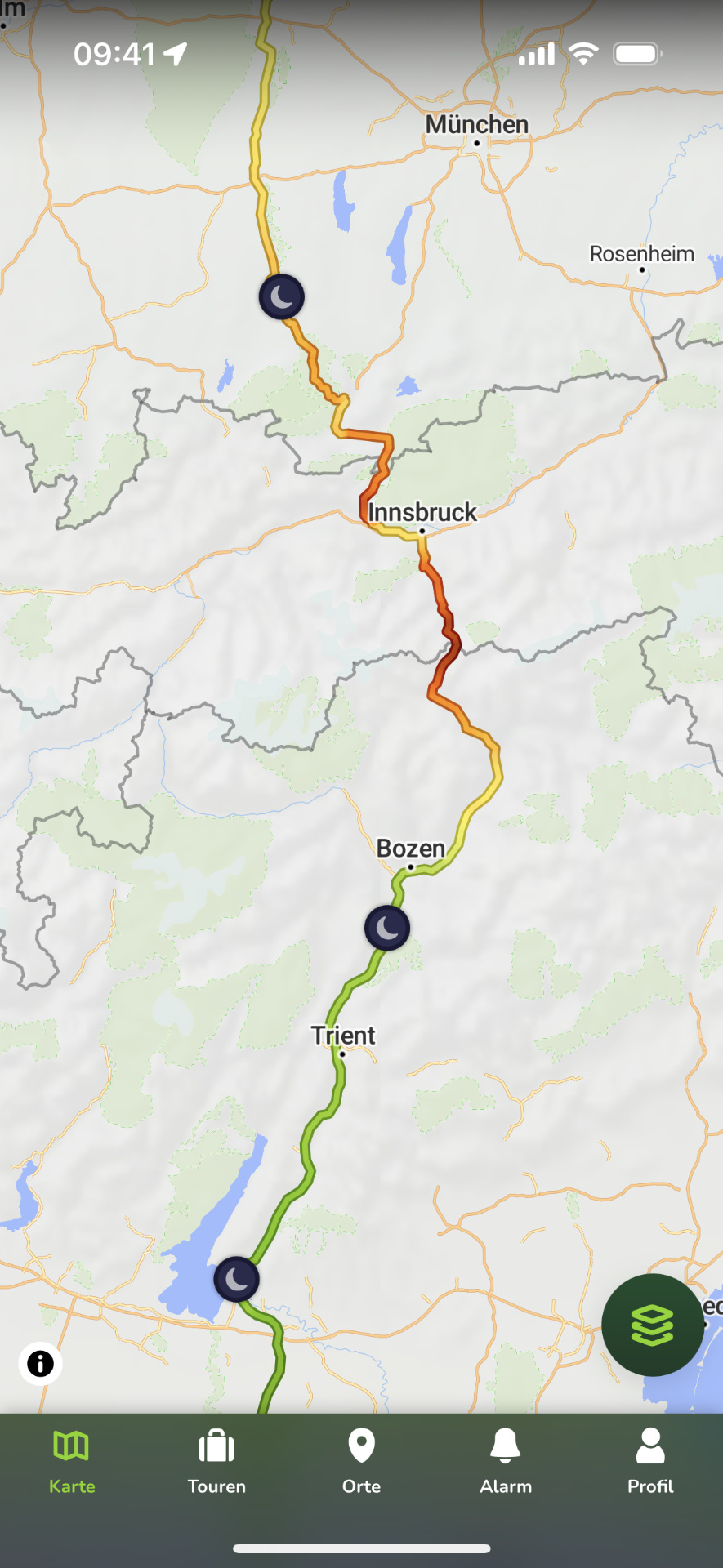The width and height of the screenshot is (723, 1568).
Task: Open the overnight stop marker near Bozen
Action: click(x=386, y=928)
